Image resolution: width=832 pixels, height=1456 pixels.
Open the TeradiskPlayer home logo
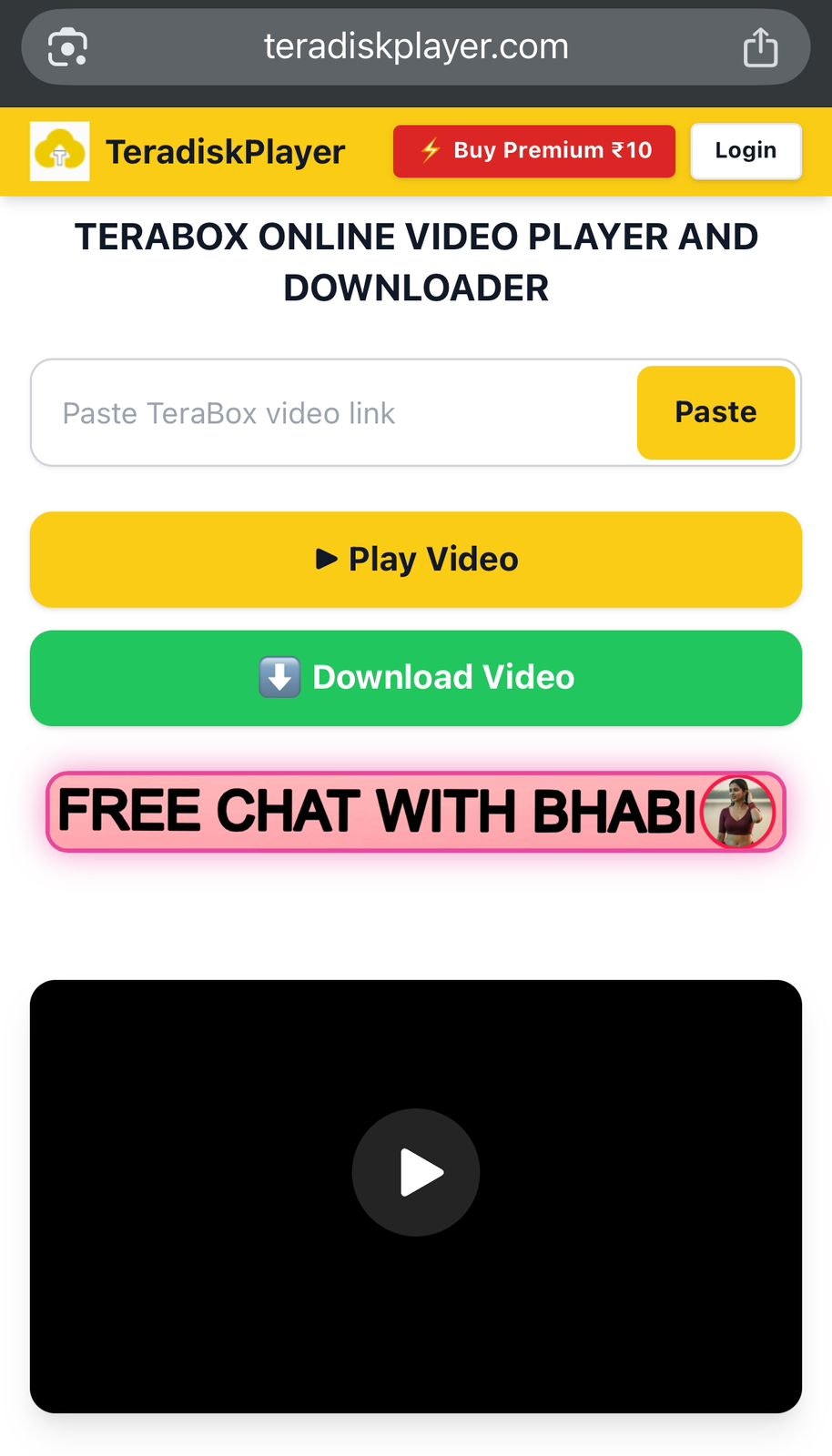pyautogui.click(x=60, y=151)
